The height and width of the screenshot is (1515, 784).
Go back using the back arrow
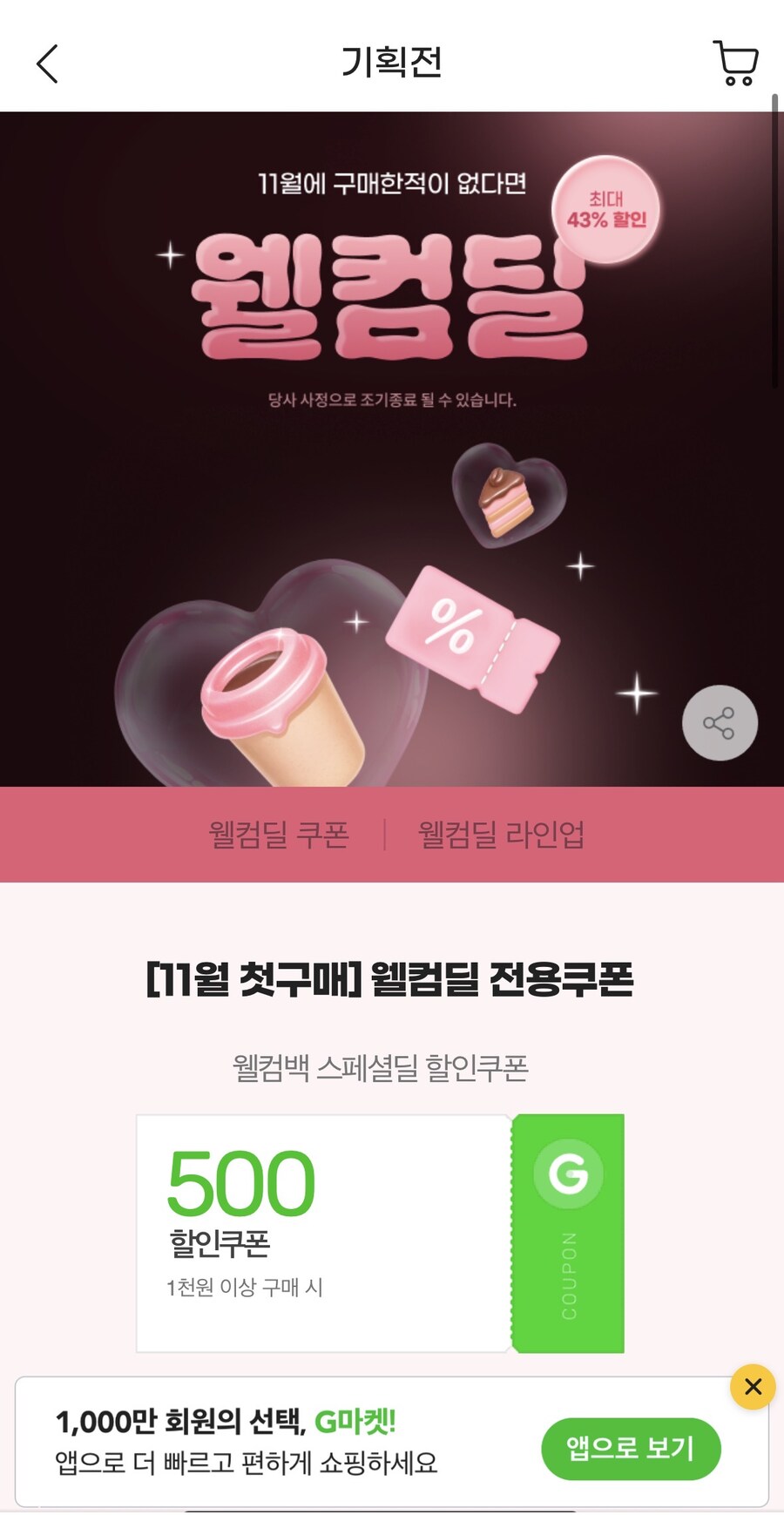[48, 64]
